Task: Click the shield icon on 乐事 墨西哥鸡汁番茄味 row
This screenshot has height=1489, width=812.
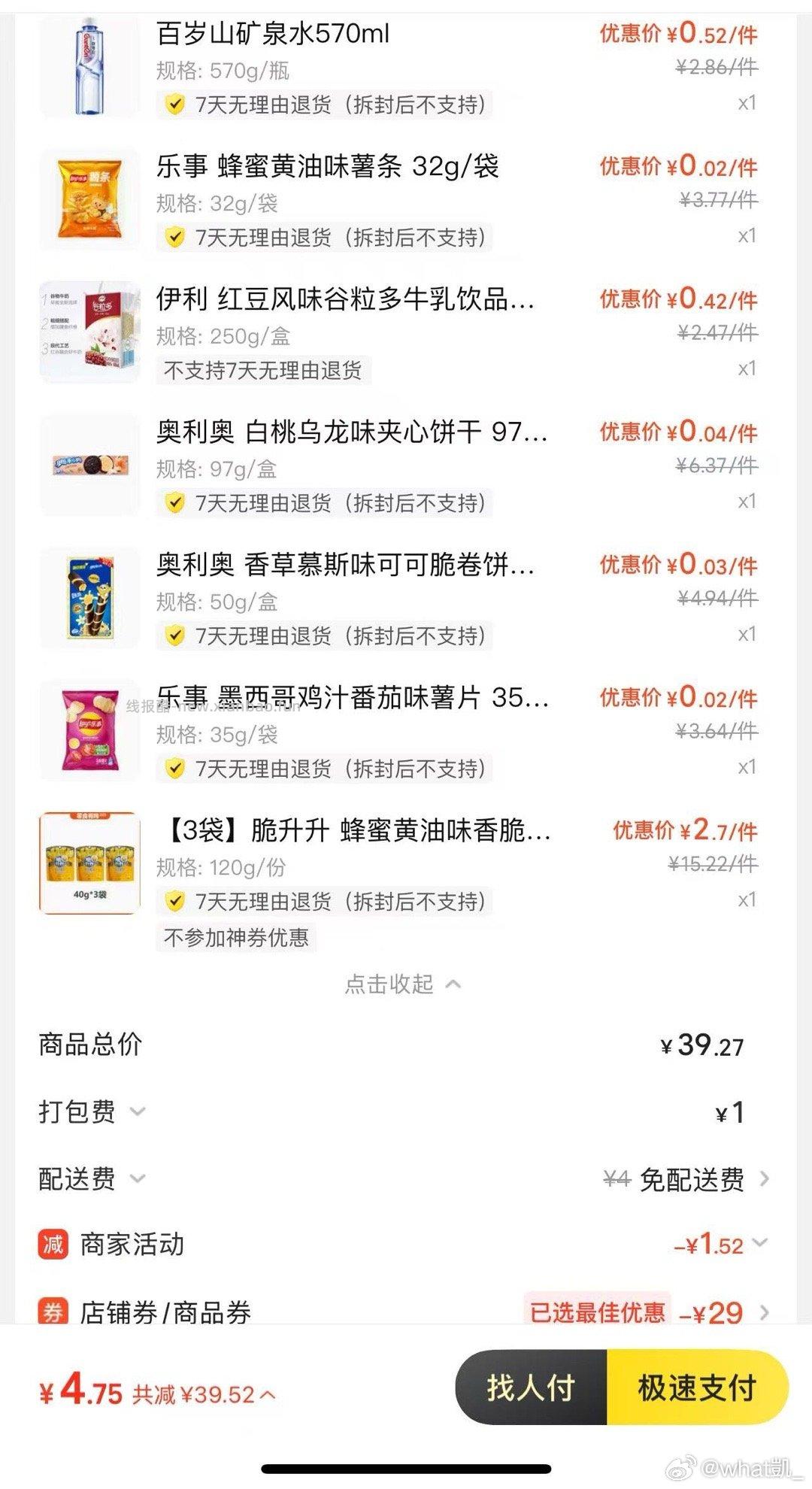Action: point(175,769)
